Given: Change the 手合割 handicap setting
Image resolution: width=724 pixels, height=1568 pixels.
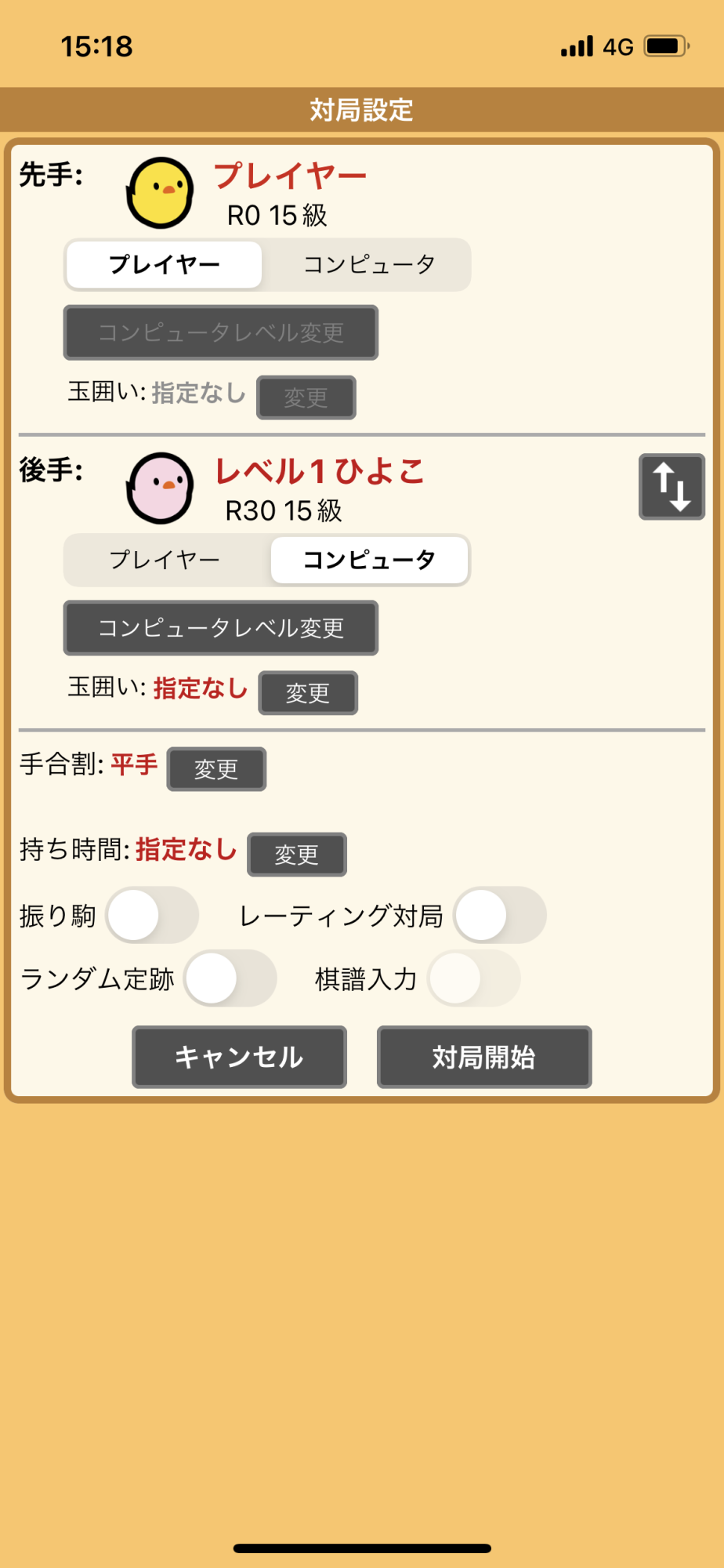Looking at the screenshot, I should pyautogui.click(x=216, y=769).
